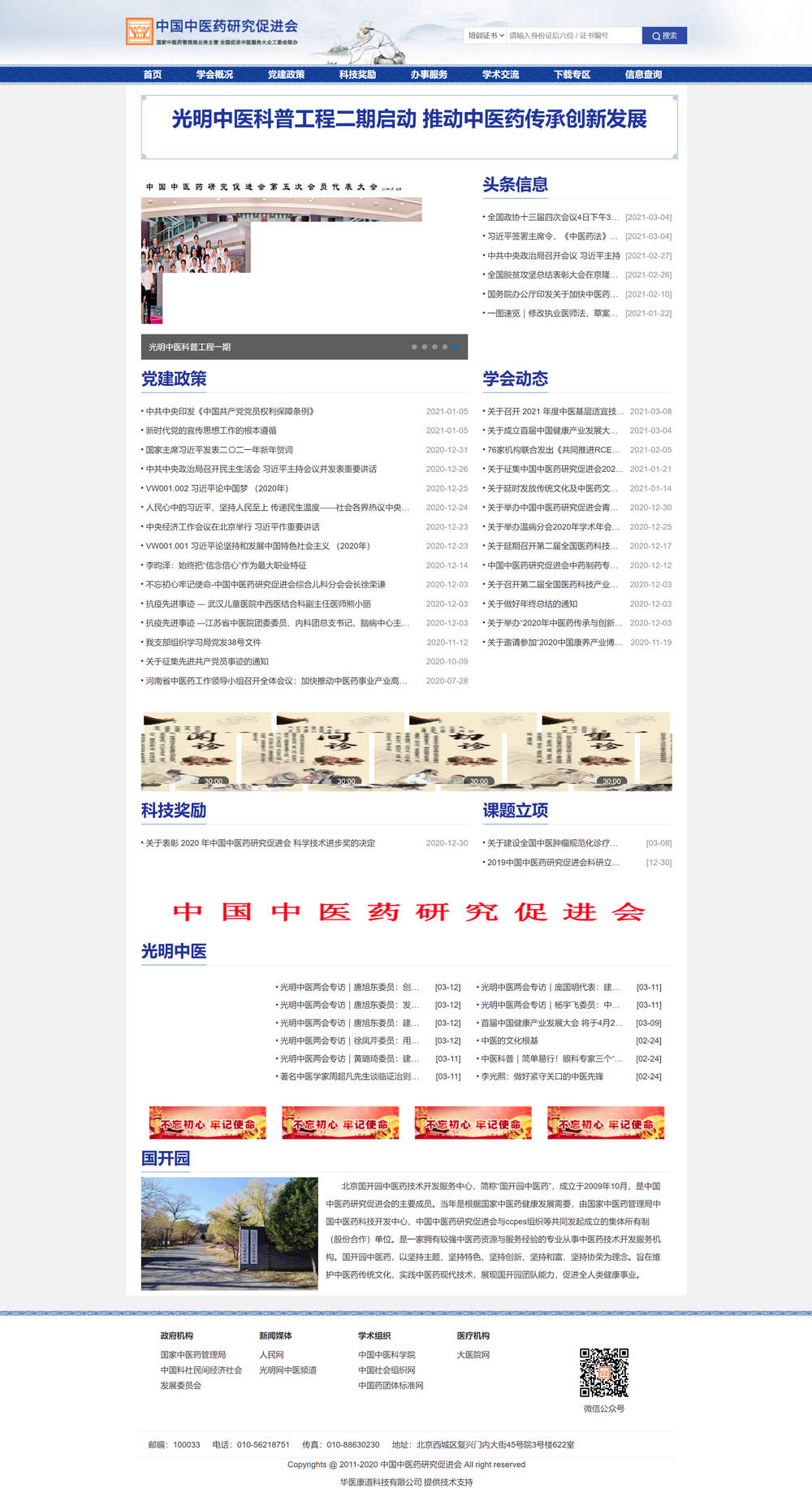Viewport: 812px width, 1506px height.
Task: Open the 培训证书 dropdown
Action: pyautogui.click(x=486, y=36)
